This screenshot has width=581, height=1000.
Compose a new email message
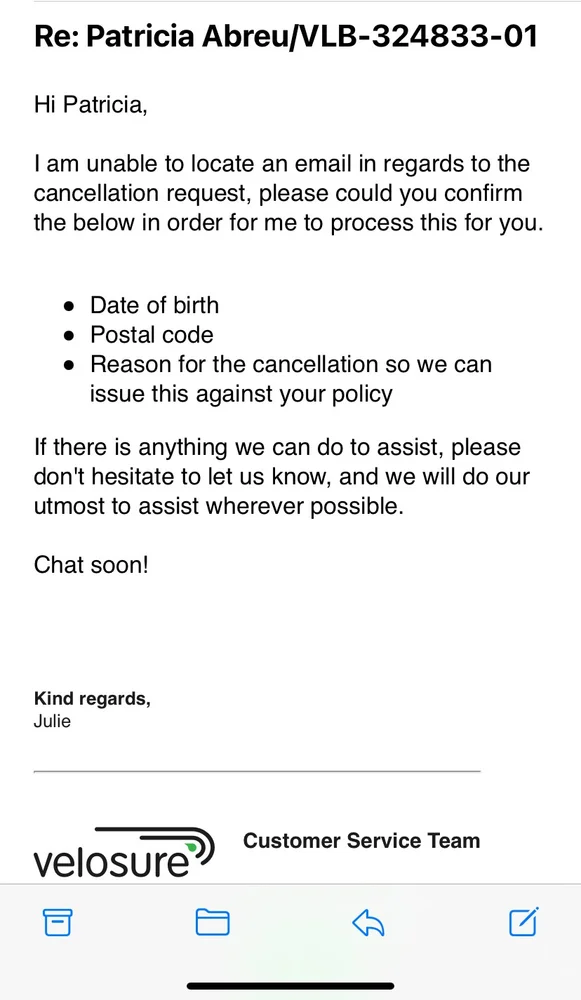524,922
